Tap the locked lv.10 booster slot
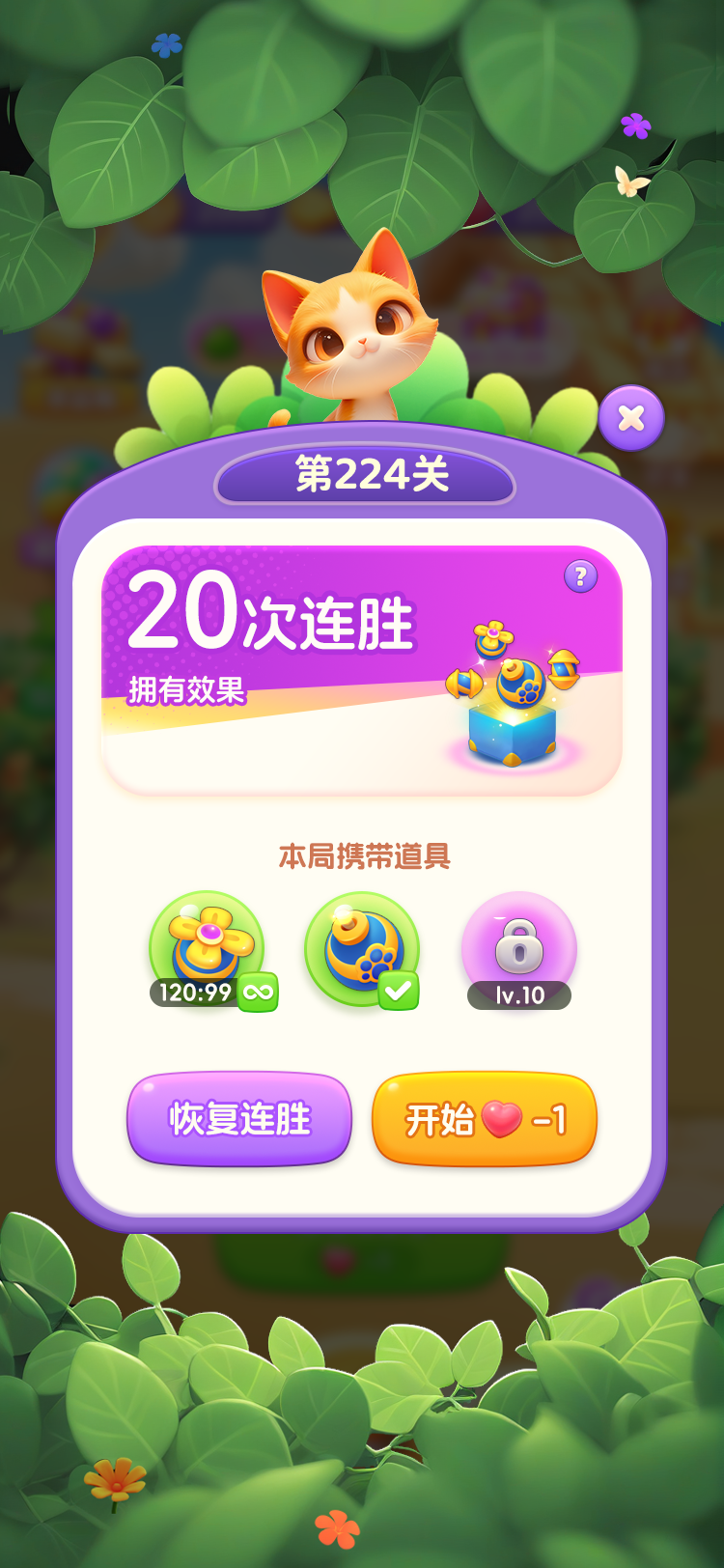The height and width of the screenshot is (1568, 724). pos(519,950)
